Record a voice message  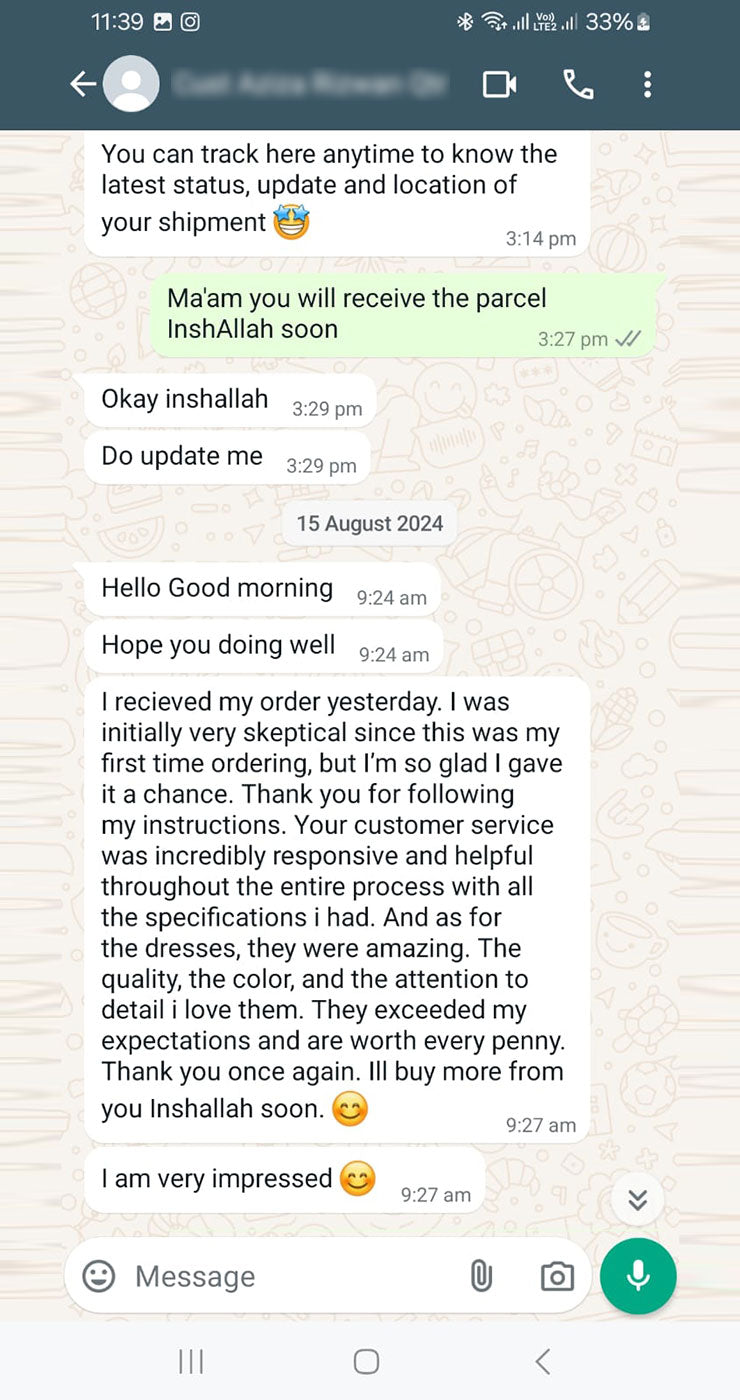(x=638, y=1276)
